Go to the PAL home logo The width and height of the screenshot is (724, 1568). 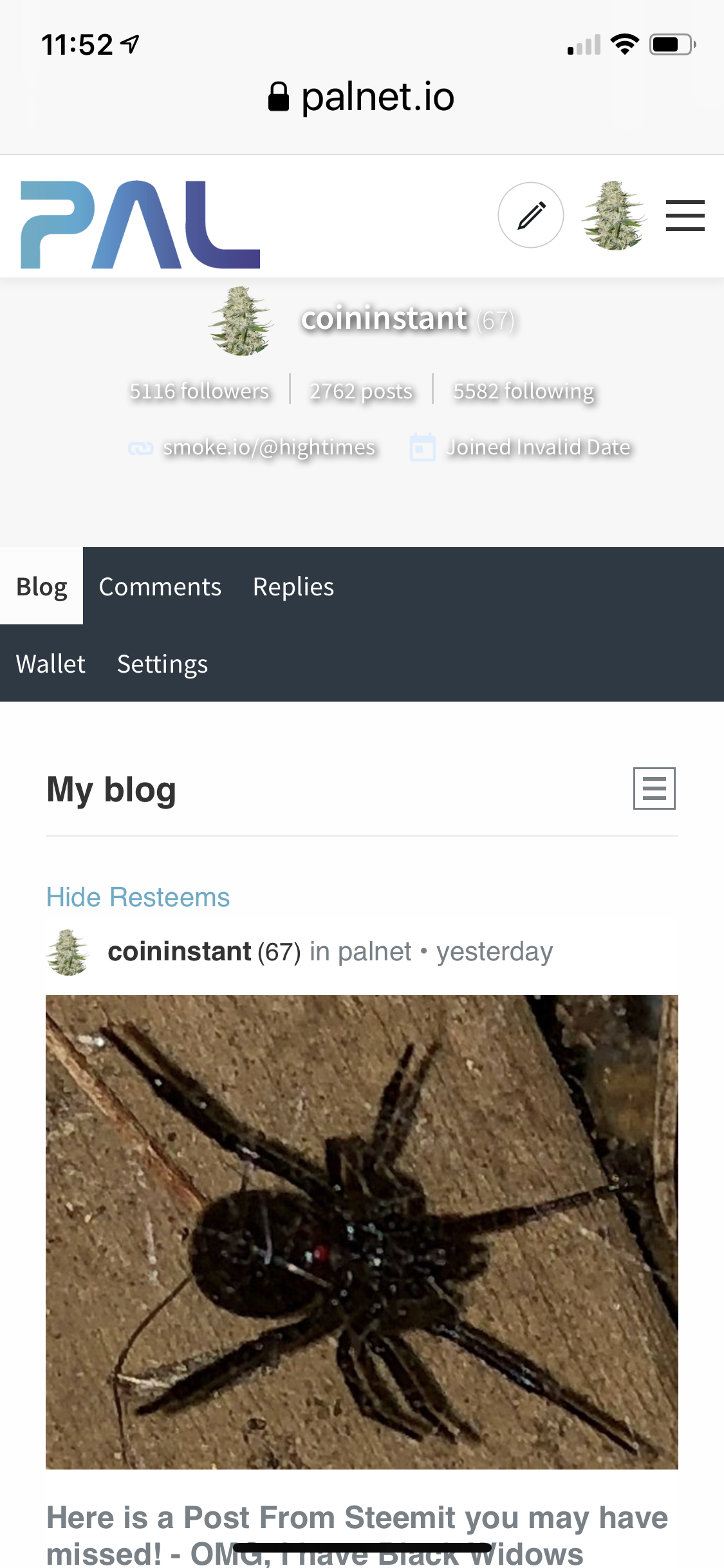[x=140, y=225]
